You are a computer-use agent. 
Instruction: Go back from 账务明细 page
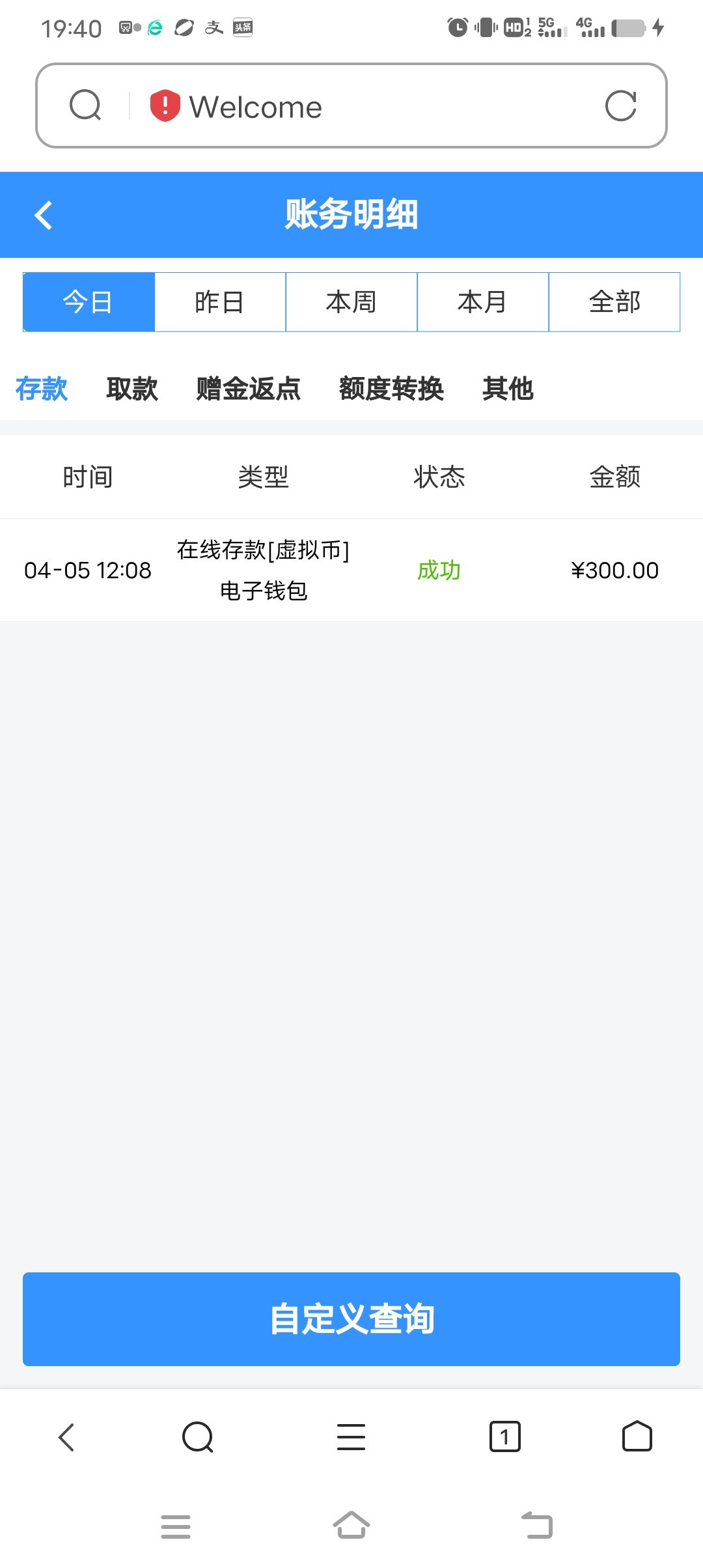coord(44,215)
